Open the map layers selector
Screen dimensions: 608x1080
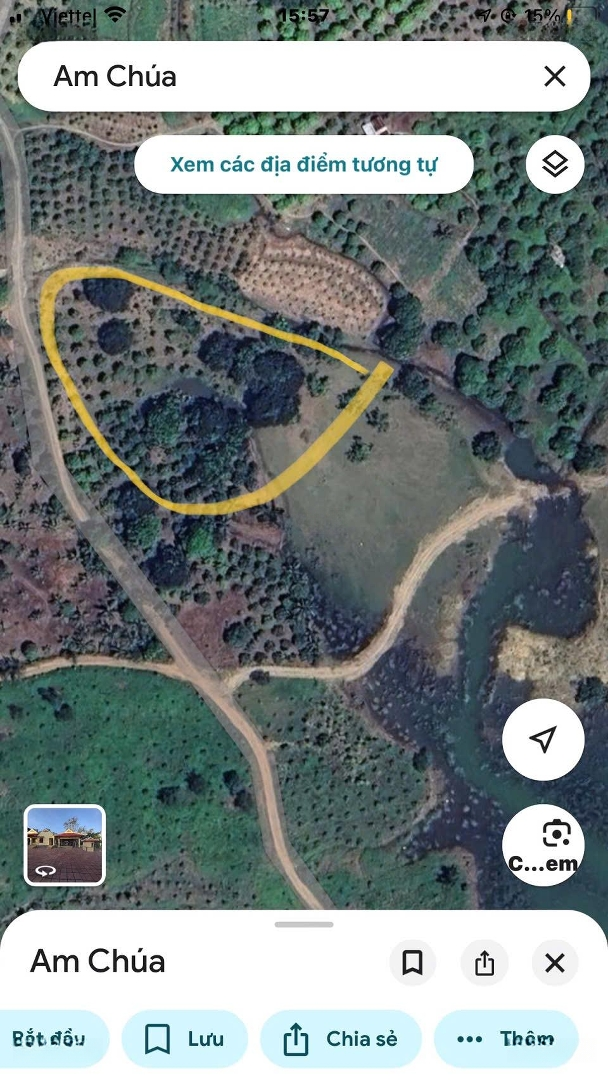555,164
